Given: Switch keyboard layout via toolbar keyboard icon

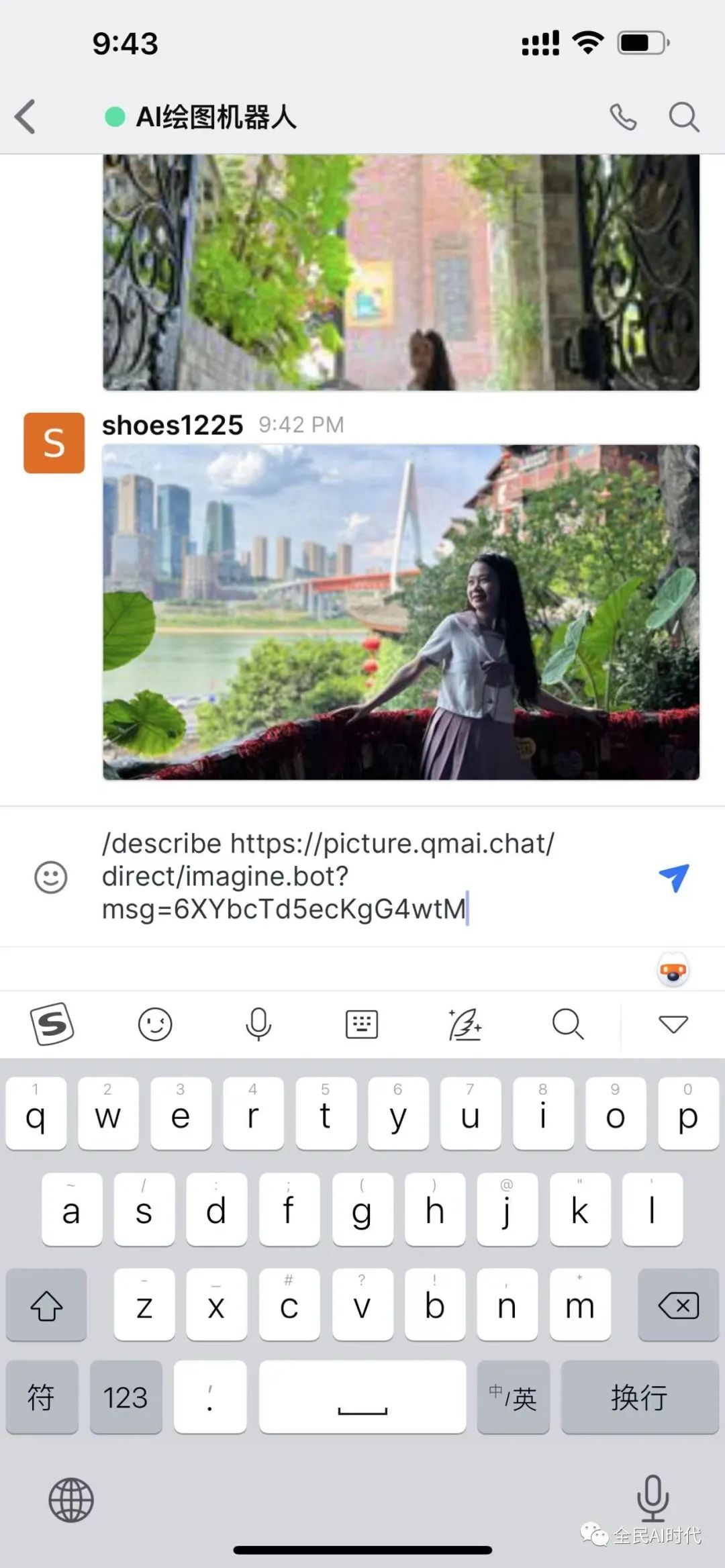Looking at the screenshot, I should click(x=362, y=1024).
